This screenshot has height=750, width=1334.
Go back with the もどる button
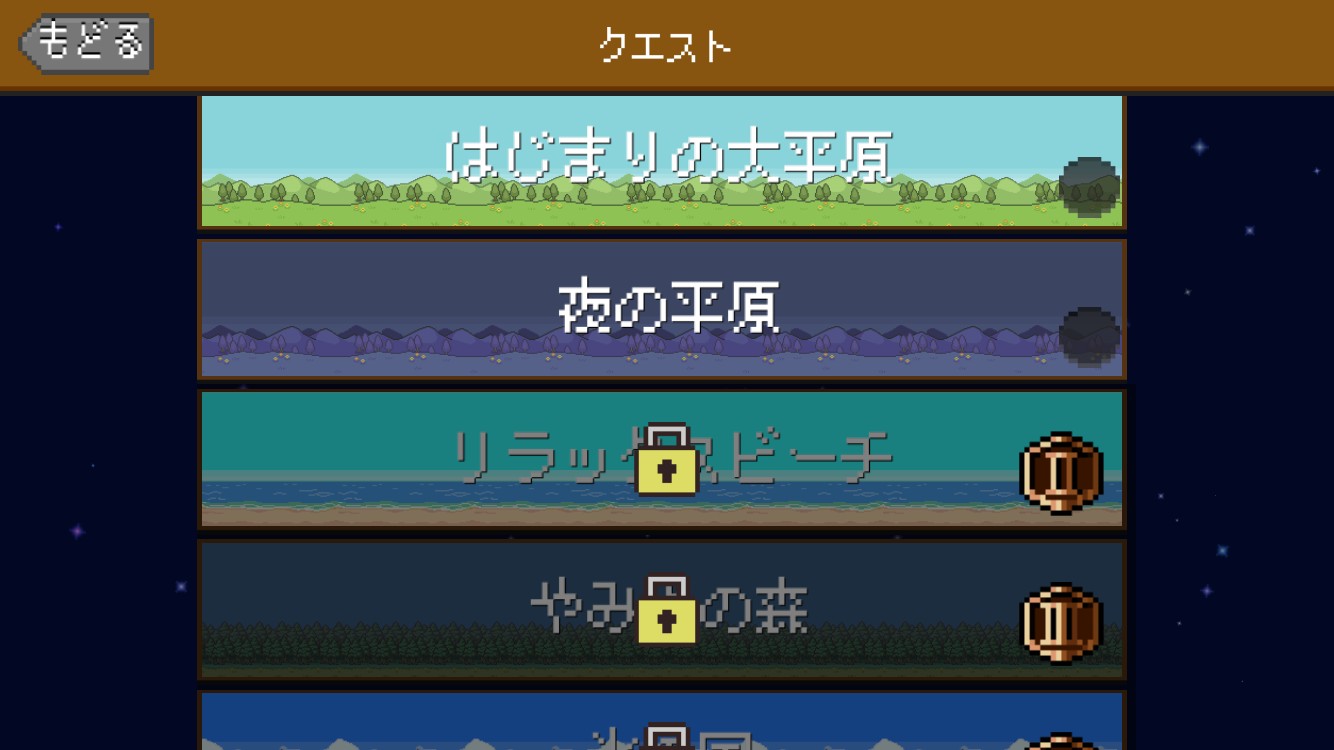pos(87,44)
